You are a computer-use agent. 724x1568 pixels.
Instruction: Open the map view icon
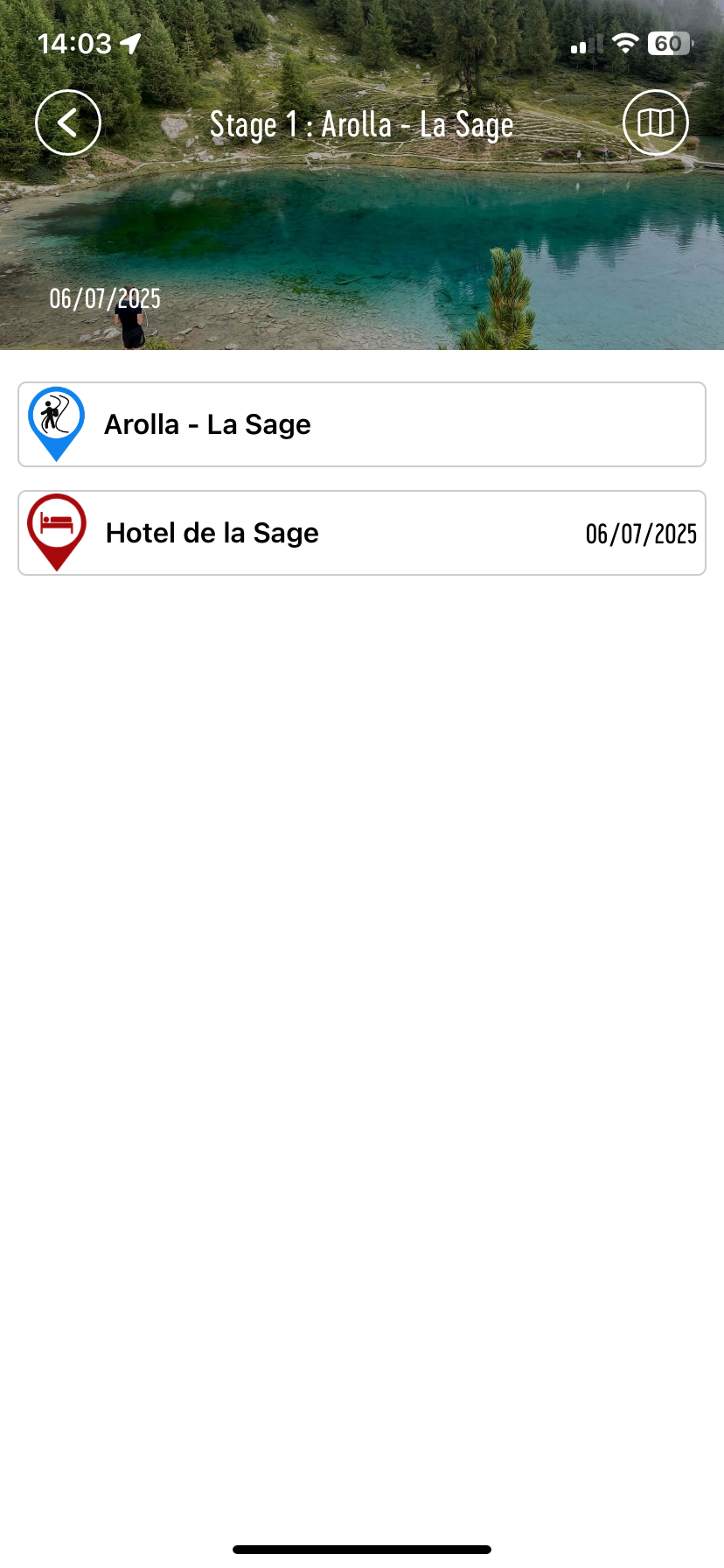coord(655,122)
